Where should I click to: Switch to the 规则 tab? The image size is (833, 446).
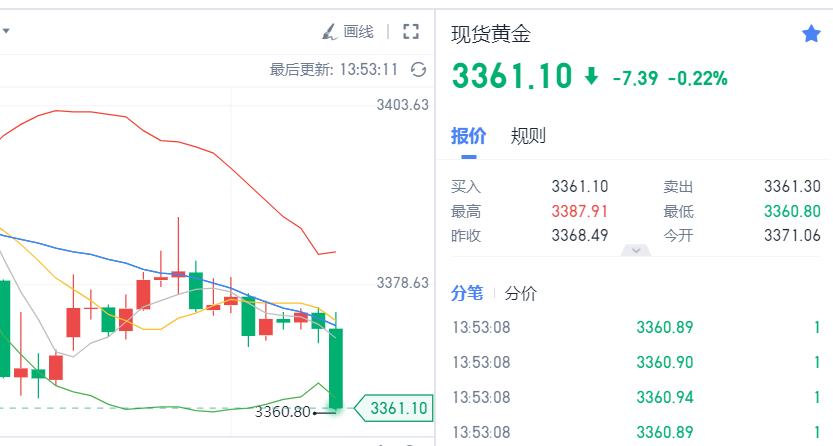click(x=528, y=136)
